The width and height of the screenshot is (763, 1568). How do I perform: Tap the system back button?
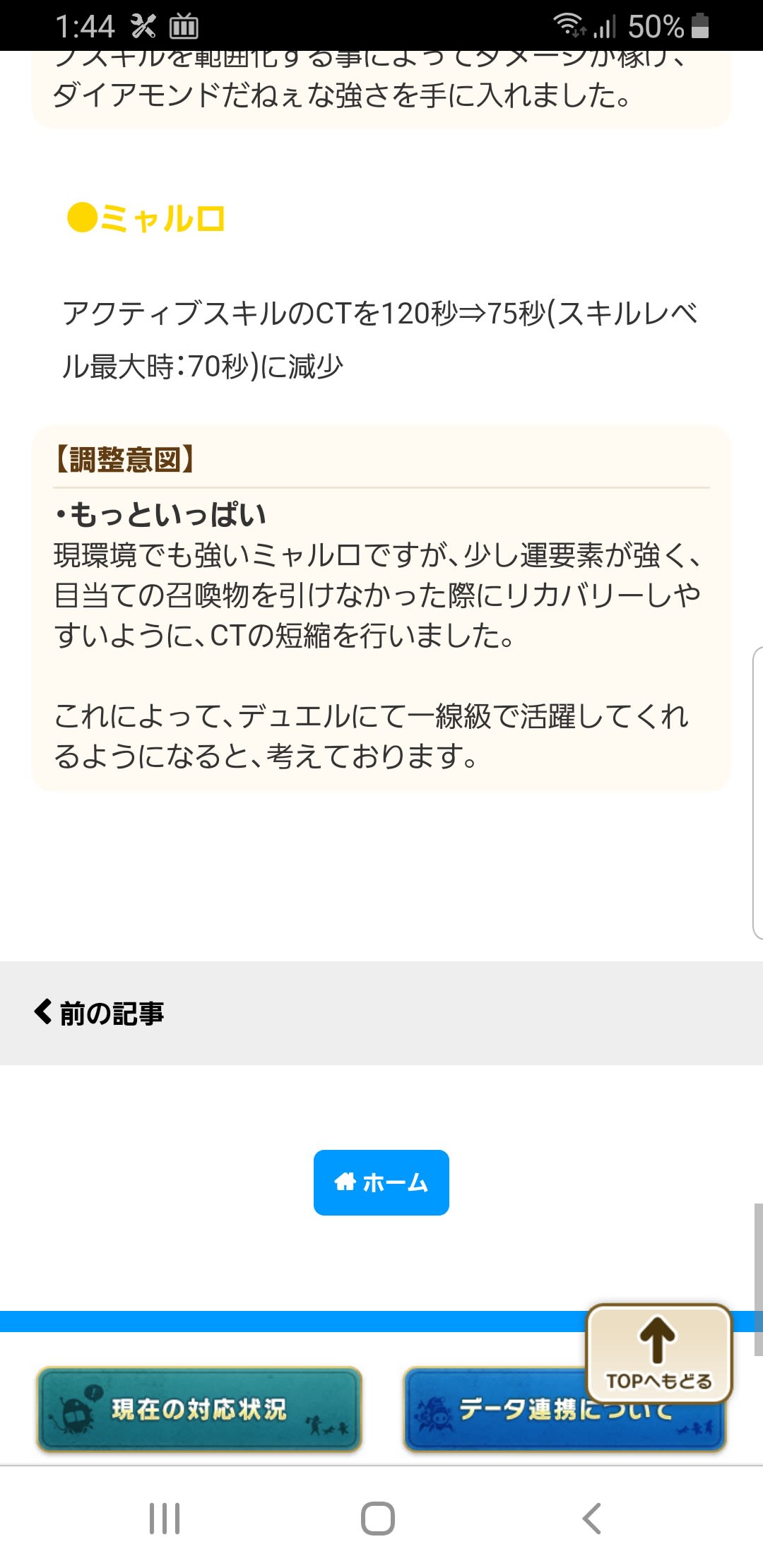[x=592, y=1518]
